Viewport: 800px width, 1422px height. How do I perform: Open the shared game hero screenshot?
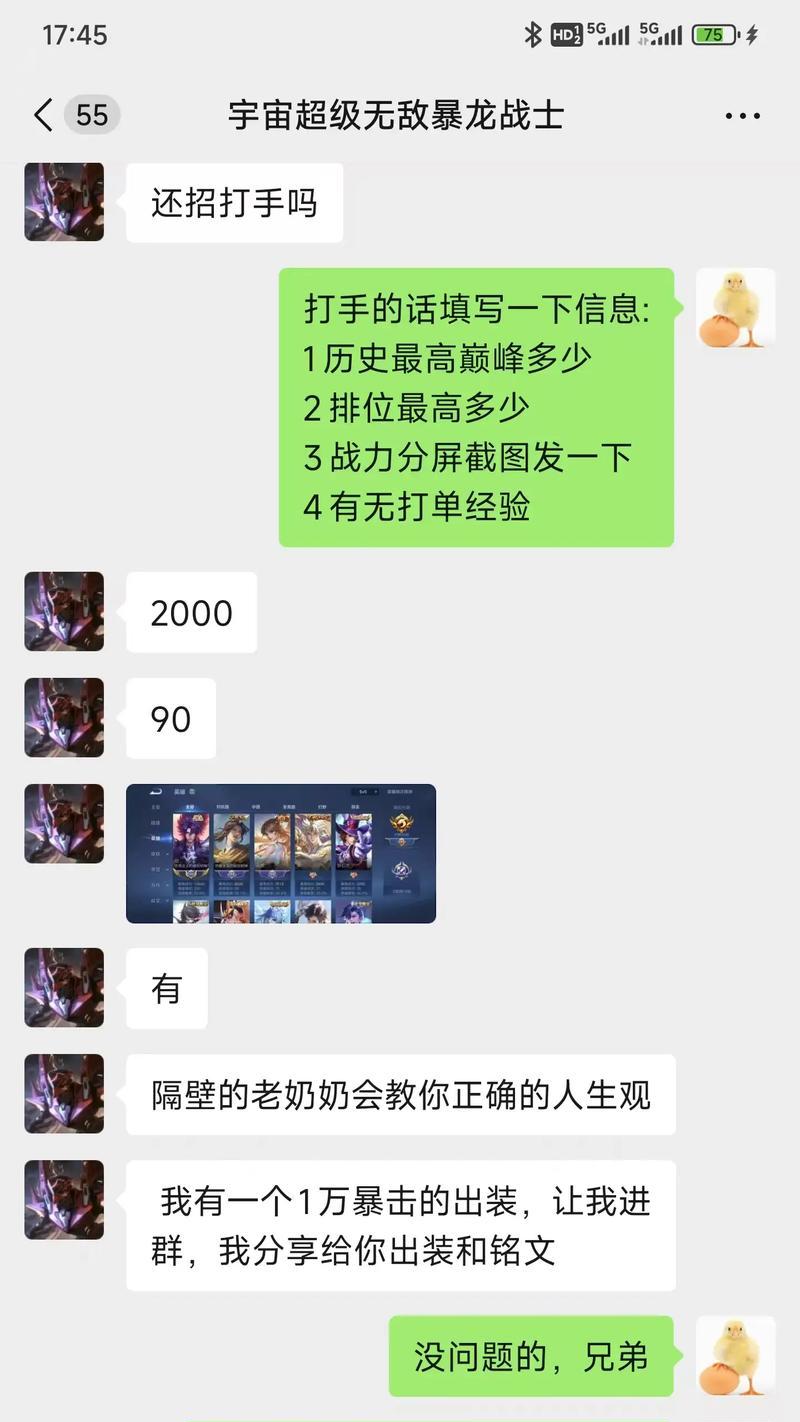[281, 853]
